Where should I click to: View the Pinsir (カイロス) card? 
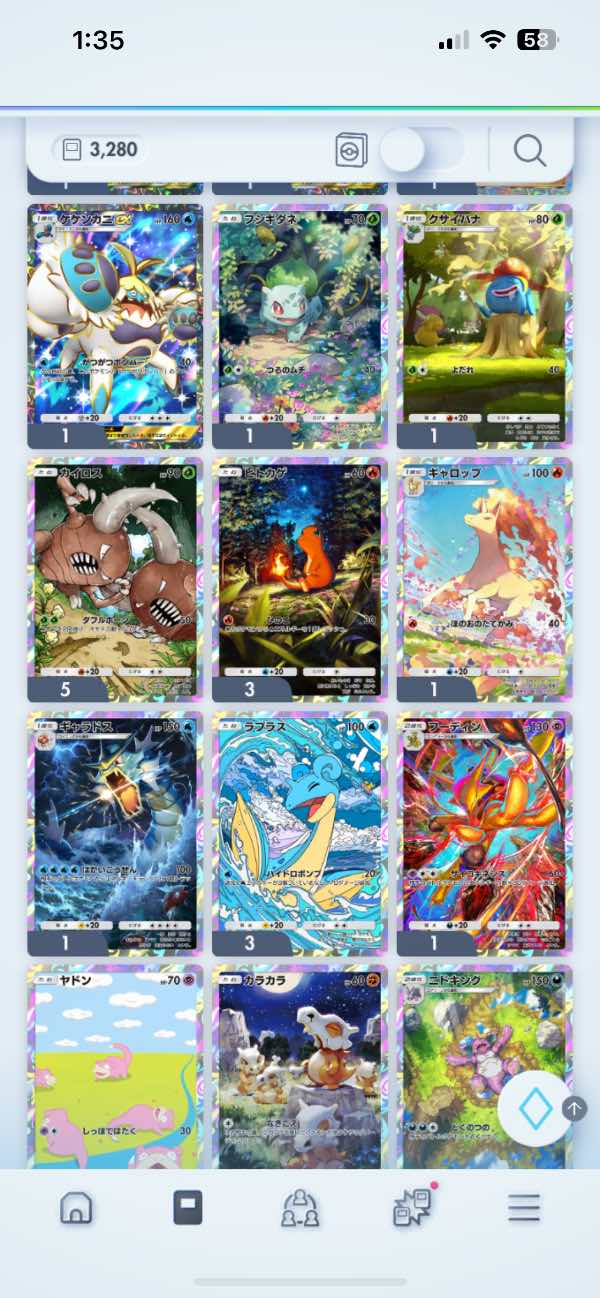(115, 578)
